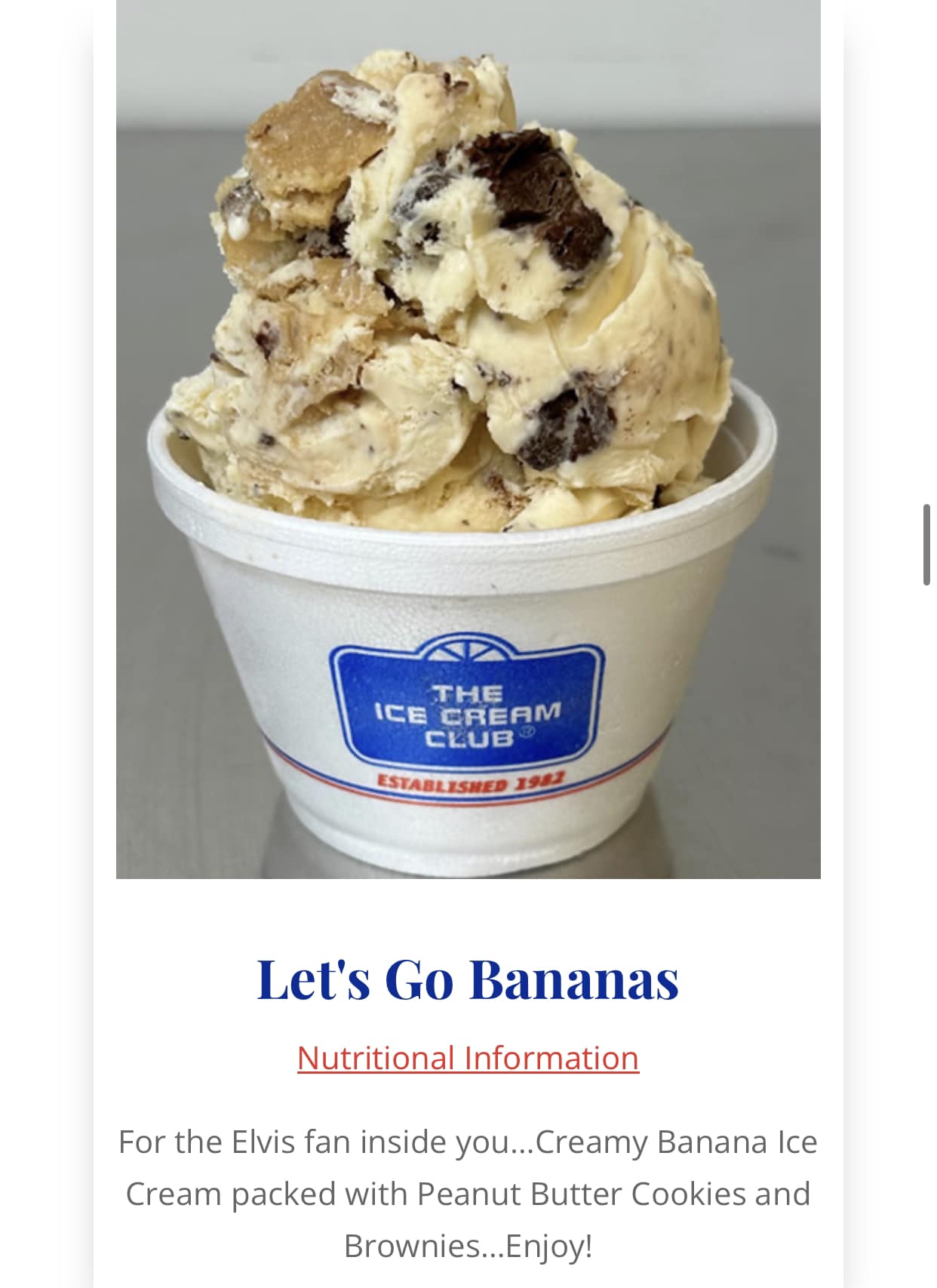Open the Nutritional Information link
The width and height of the screenshot is (937, 1288).
(468, 1058)
